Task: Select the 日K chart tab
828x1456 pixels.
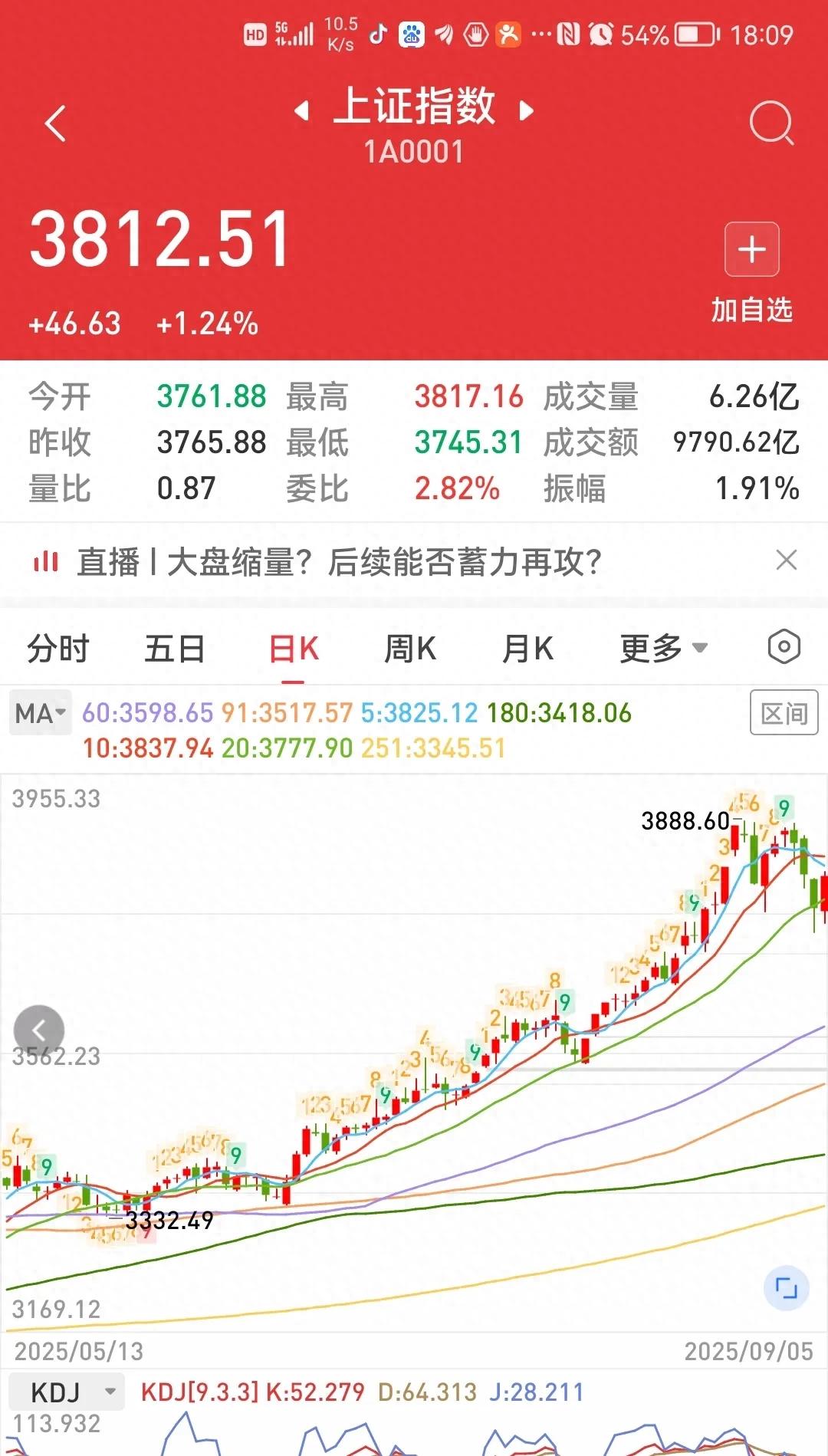Action: (293, 649)
